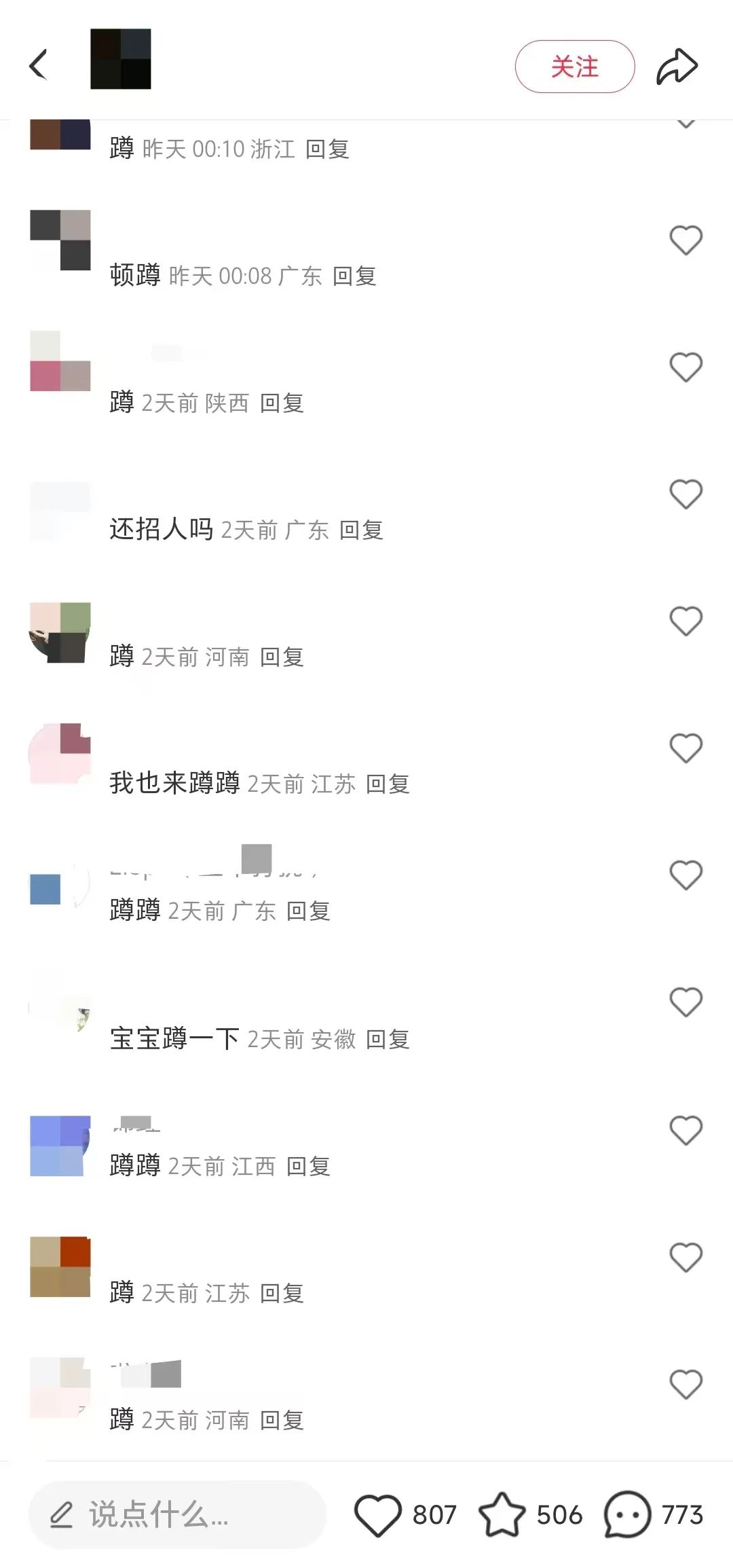
Task: Share this post via the arrow icon
Action: (677, 67)
